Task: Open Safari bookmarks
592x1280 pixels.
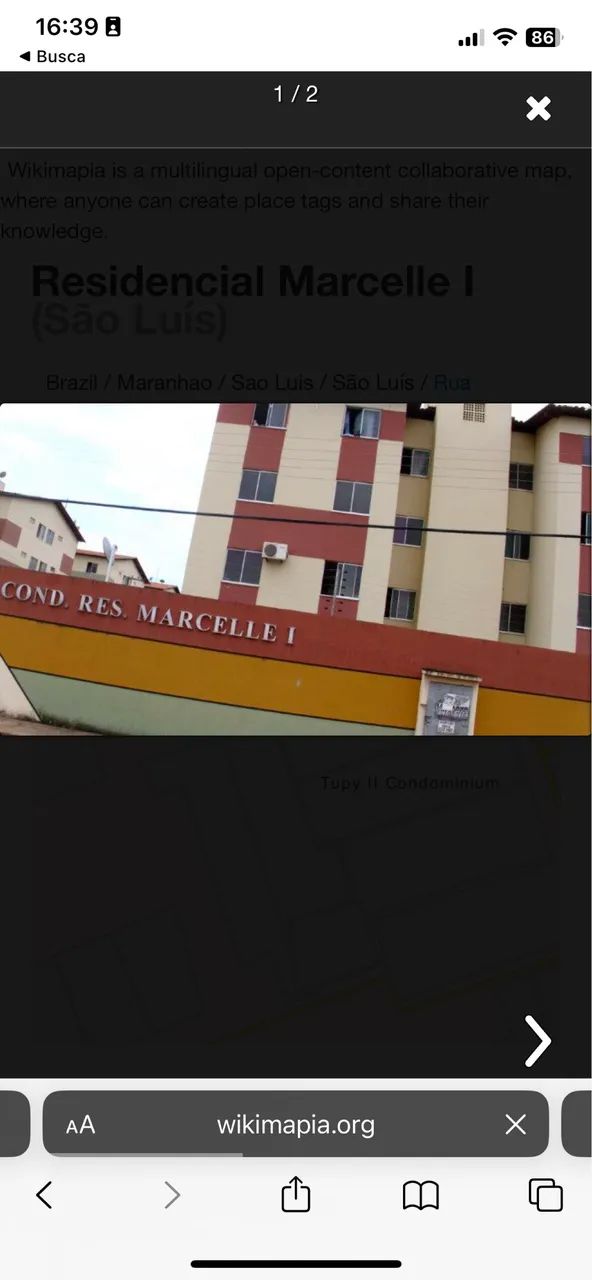Action: (x=421, y=1195)
